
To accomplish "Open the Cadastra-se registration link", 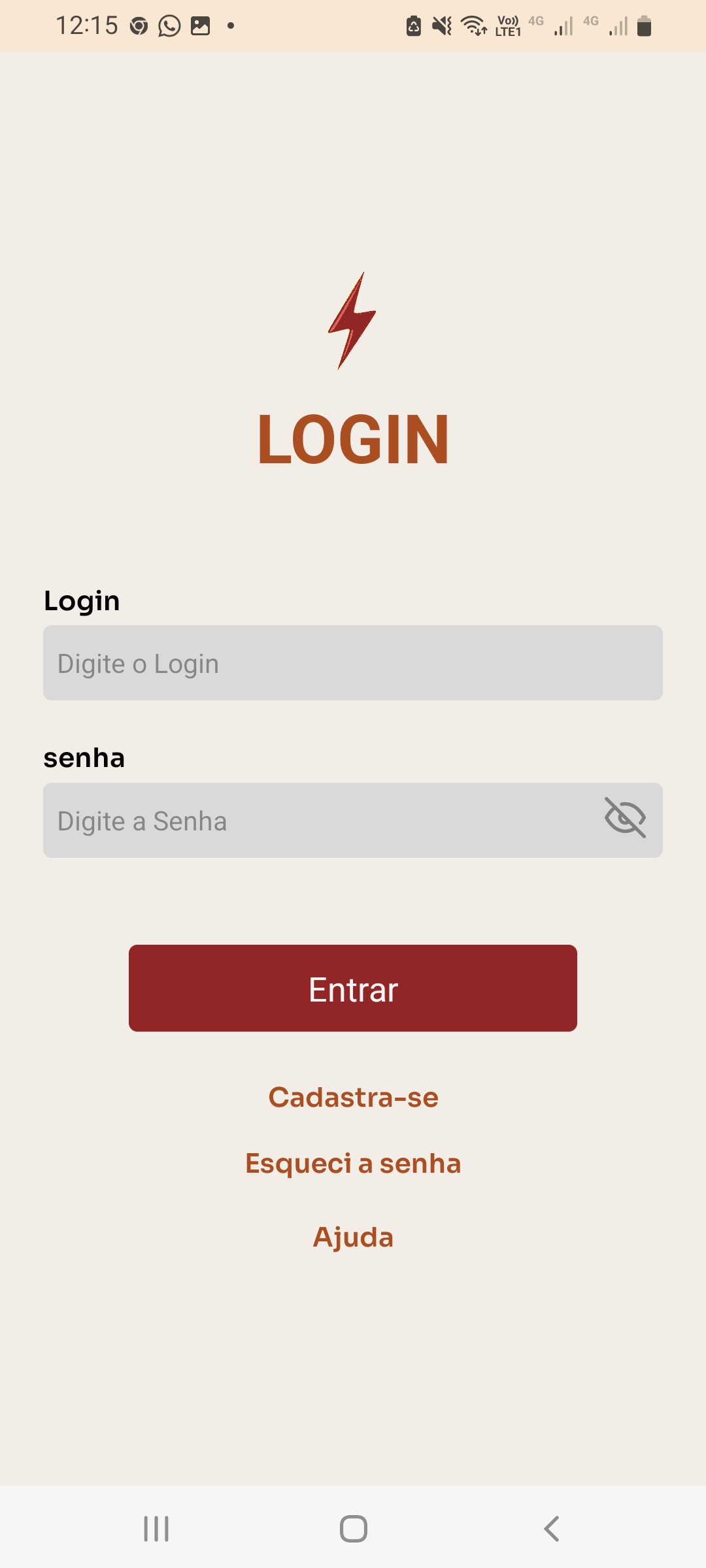I will click(x=353, y=1098).
